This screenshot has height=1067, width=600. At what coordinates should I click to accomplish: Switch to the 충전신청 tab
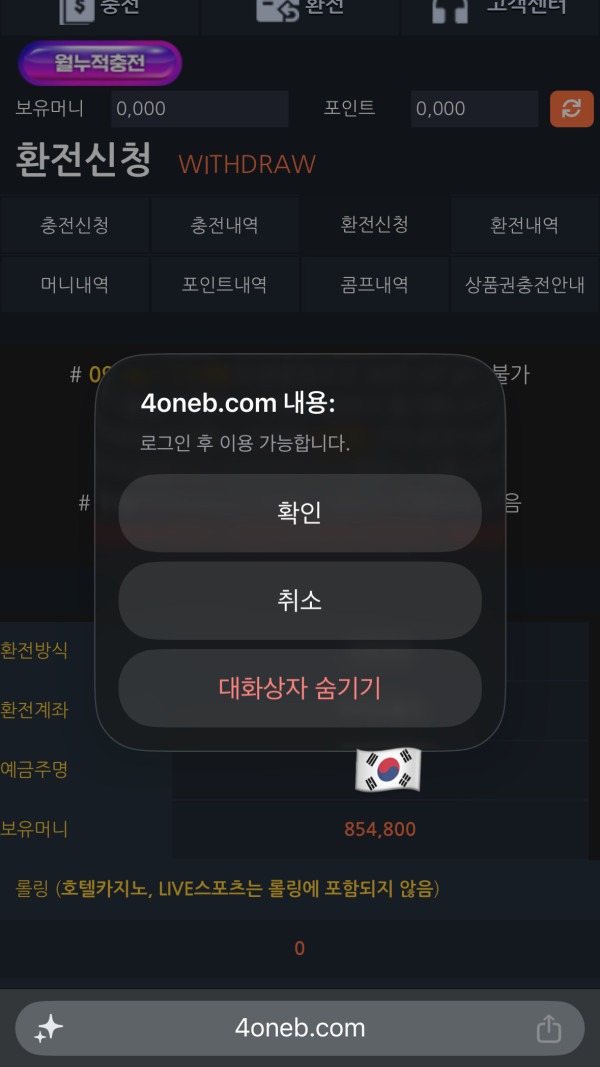click(75, 225)
